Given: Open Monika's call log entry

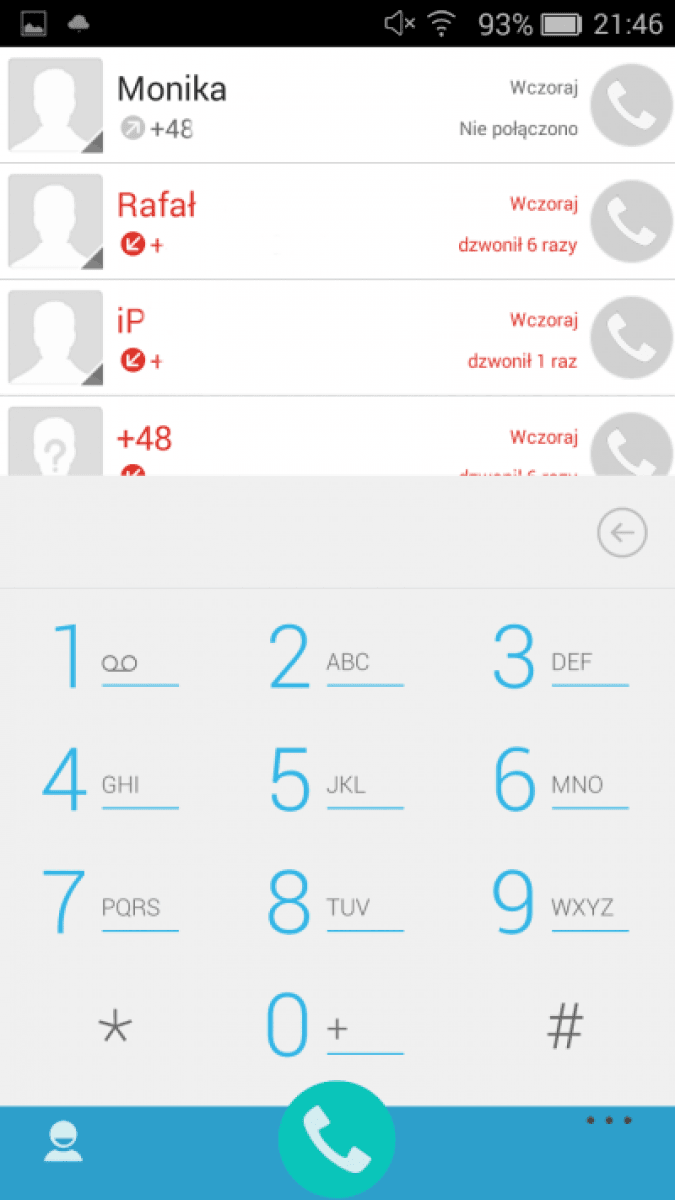Looking at the screenshot, I should pyautogui.click(x=295, y=105).
